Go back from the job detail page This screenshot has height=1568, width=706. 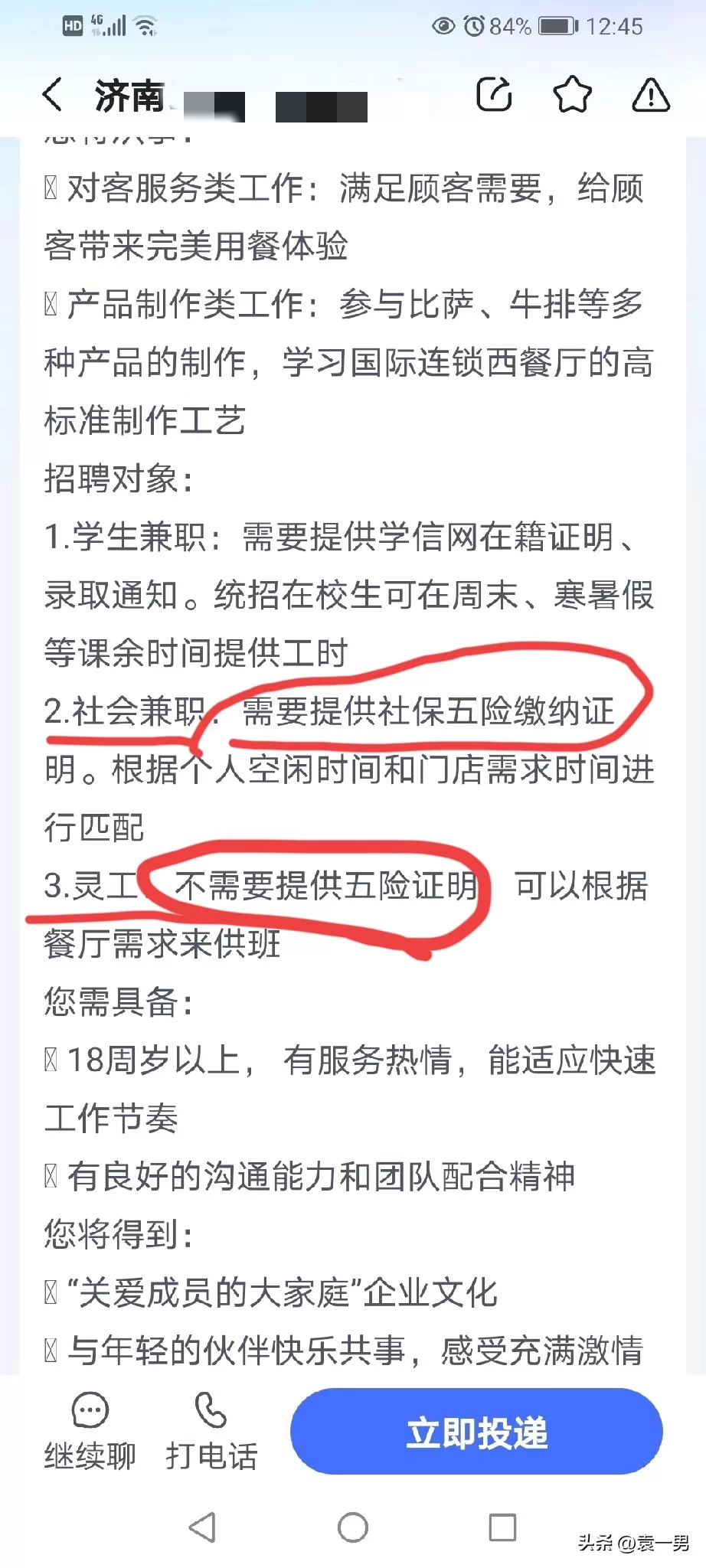52,95
